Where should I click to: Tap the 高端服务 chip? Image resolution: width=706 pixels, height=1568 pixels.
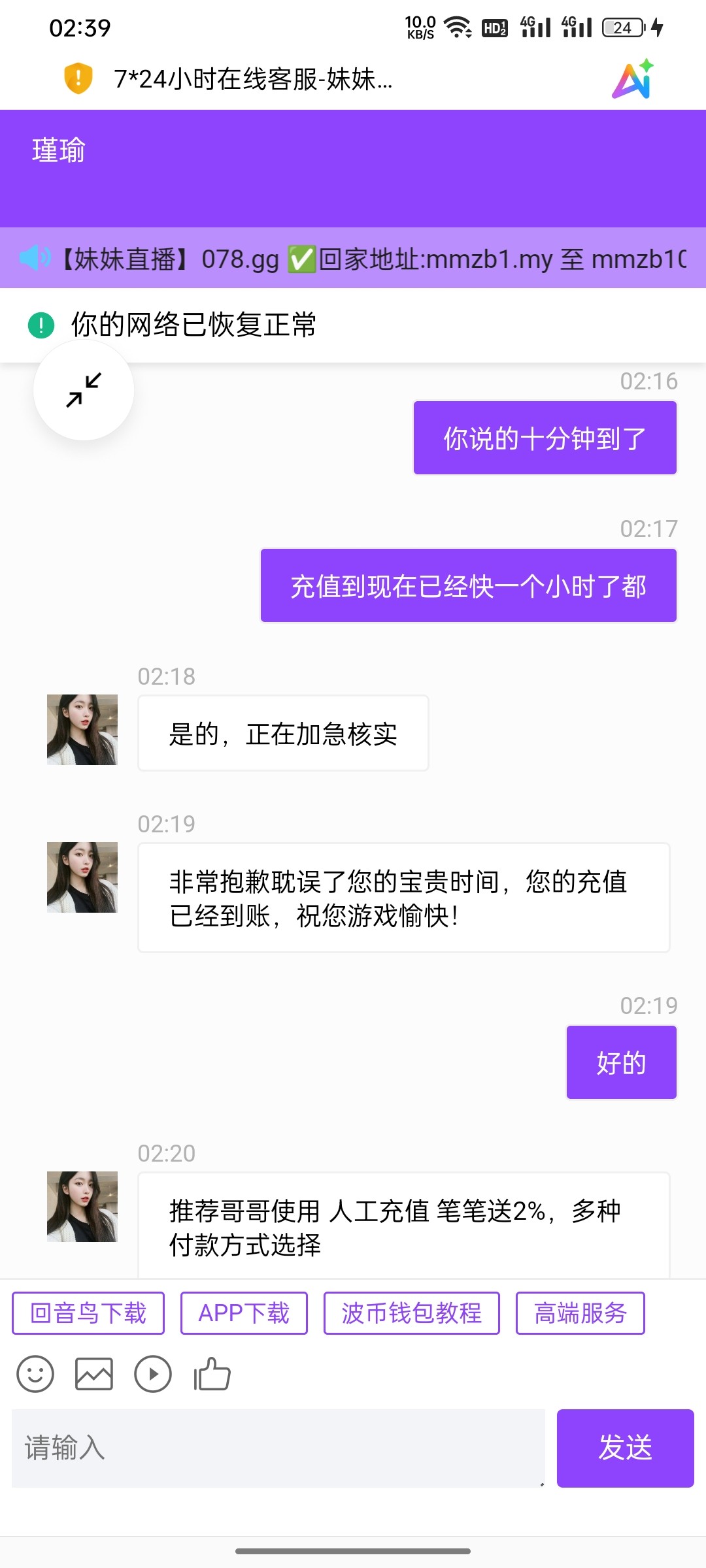tap(580, 1313)
